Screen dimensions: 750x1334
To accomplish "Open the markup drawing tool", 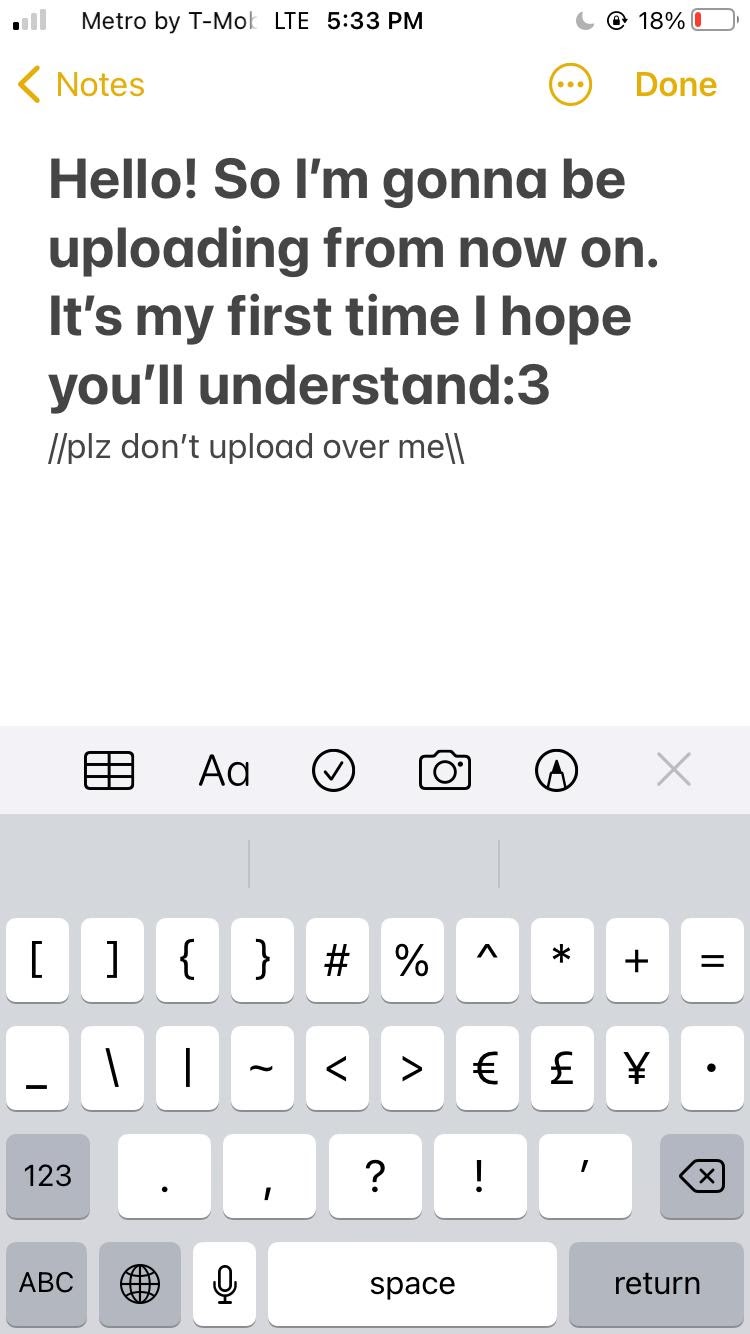I will 557,771.
